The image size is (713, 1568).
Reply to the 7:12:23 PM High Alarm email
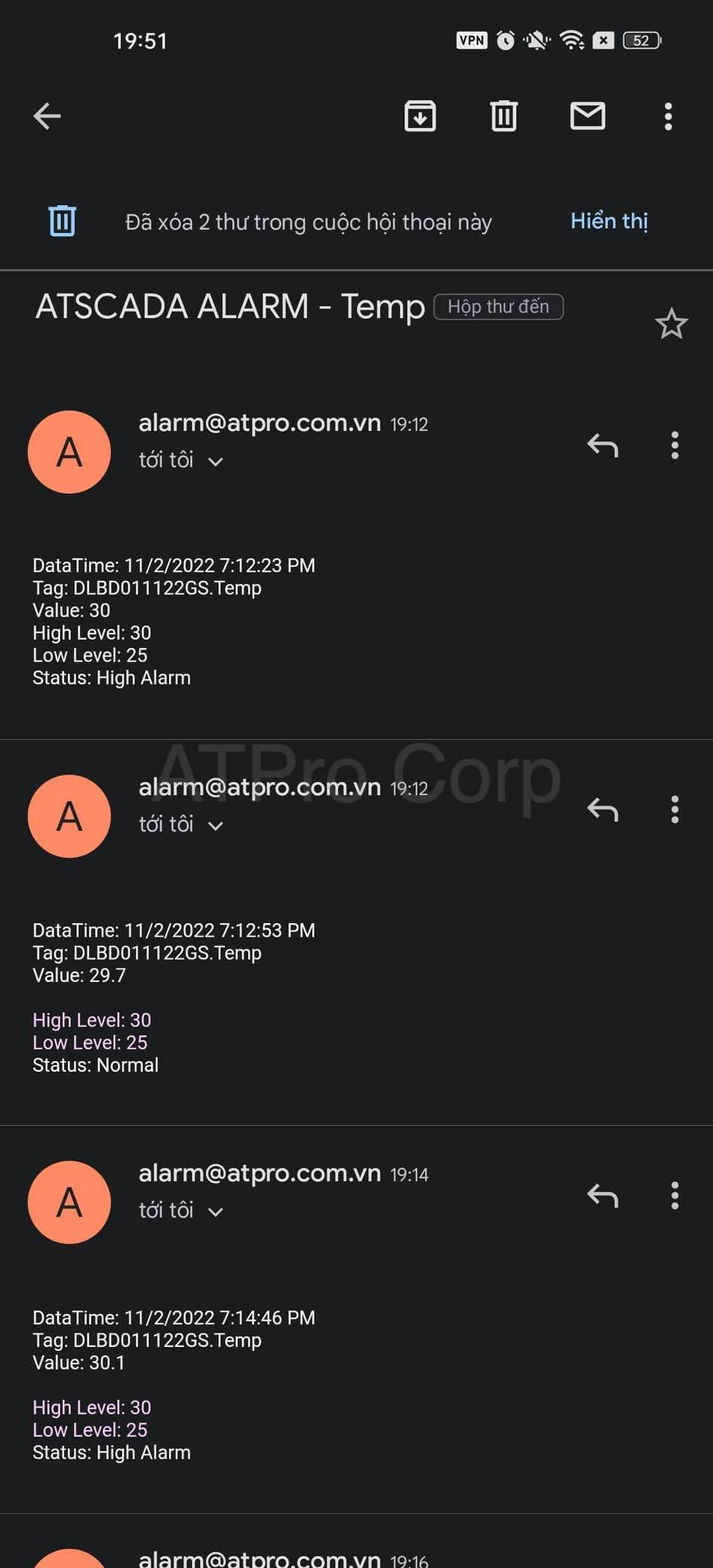(x=603, y=445)
